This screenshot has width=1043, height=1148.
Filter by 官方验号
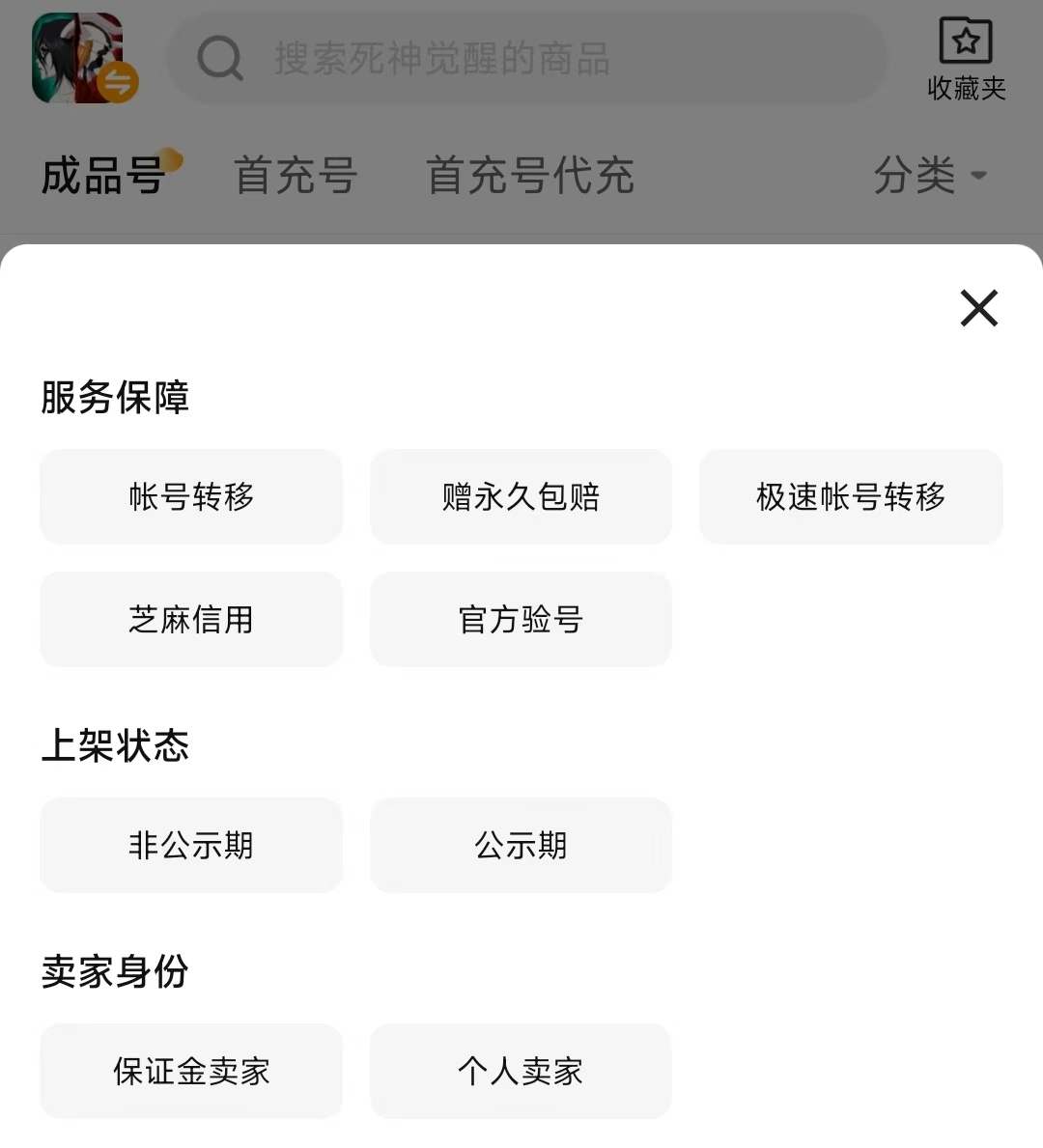click(521, 619)
